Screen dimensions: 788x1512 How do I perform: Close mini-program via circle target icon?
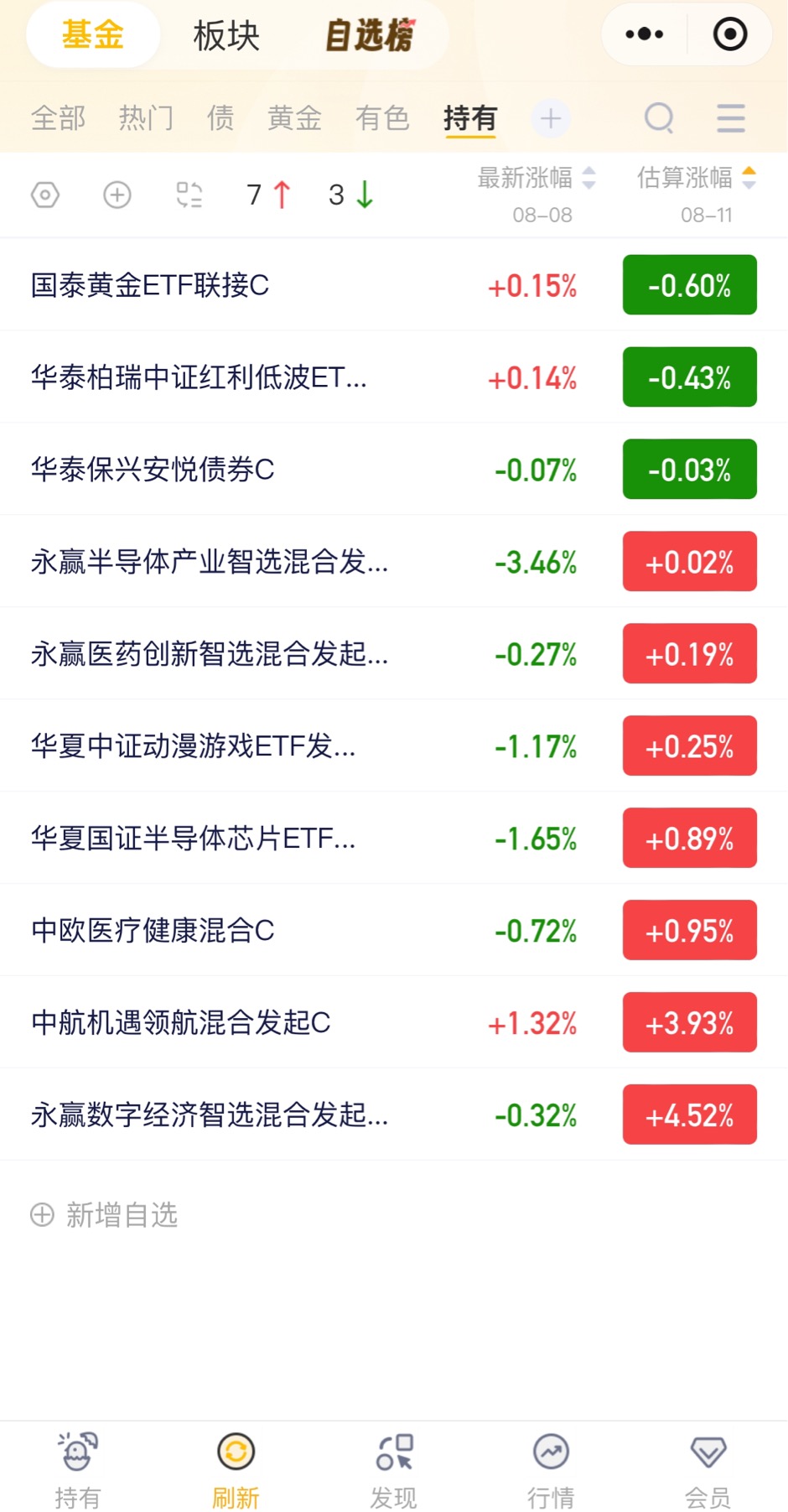(730, 34)
